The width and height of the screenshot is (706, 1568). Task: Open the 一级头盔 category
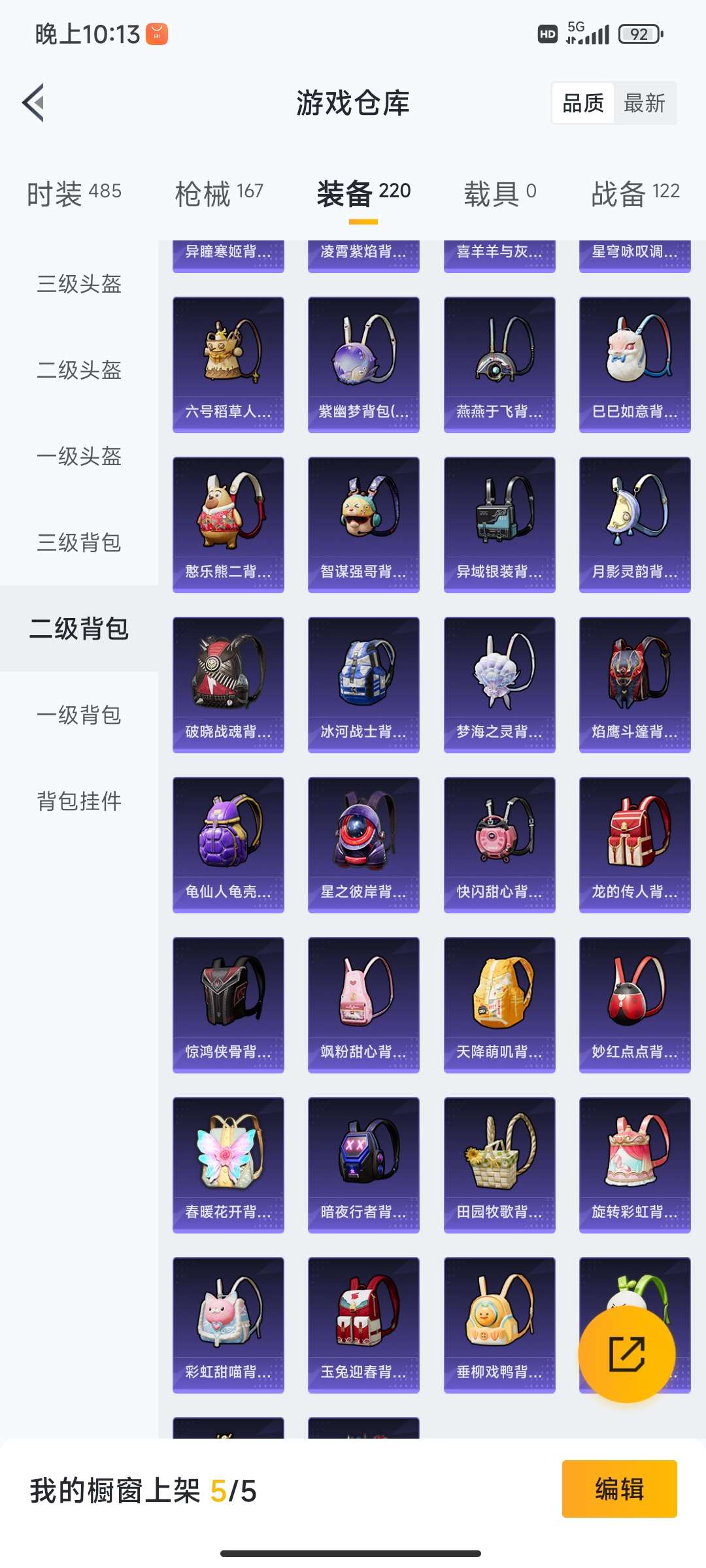79,456
